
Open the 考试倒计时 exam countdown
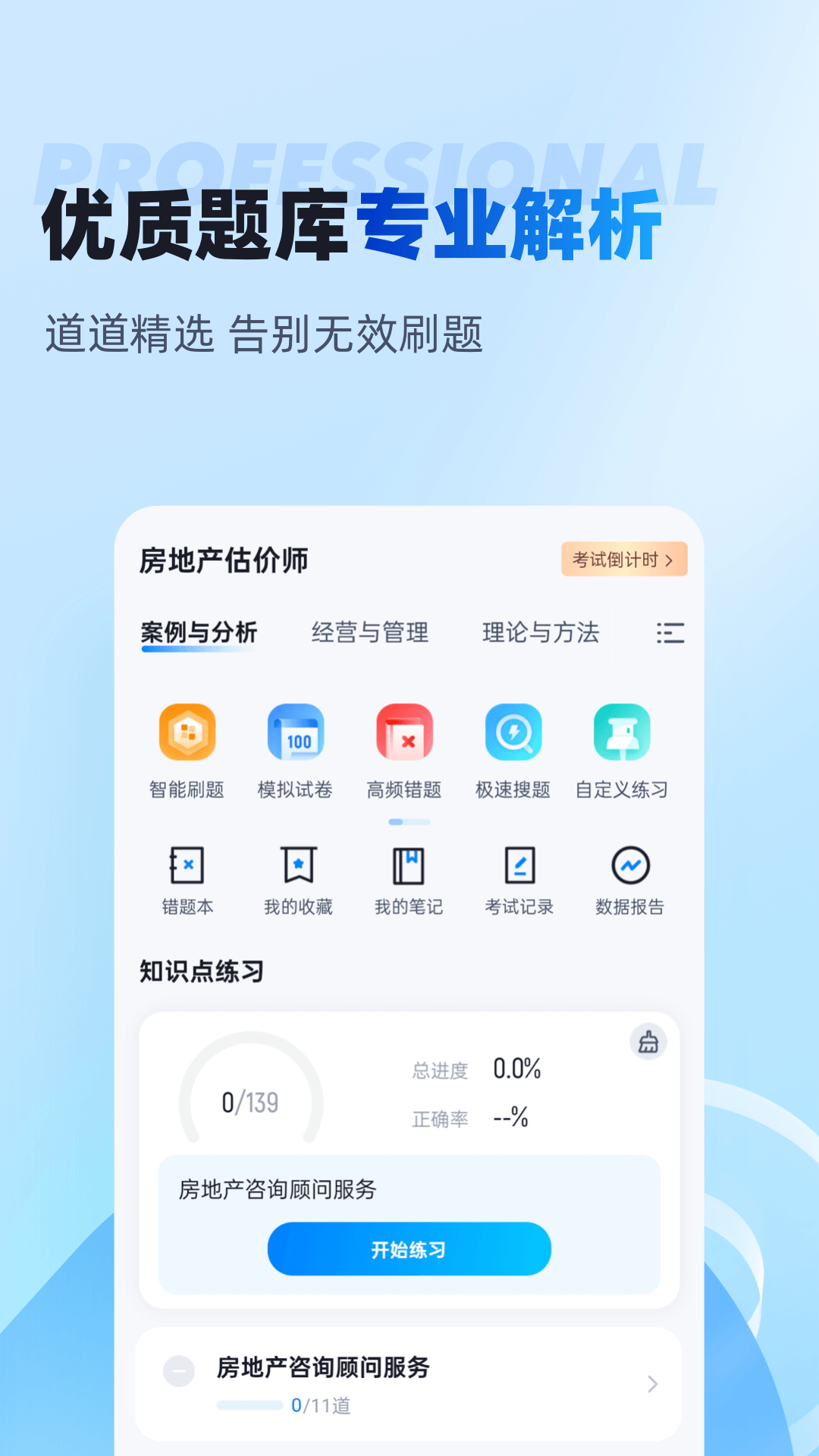(x=623, y=559)
